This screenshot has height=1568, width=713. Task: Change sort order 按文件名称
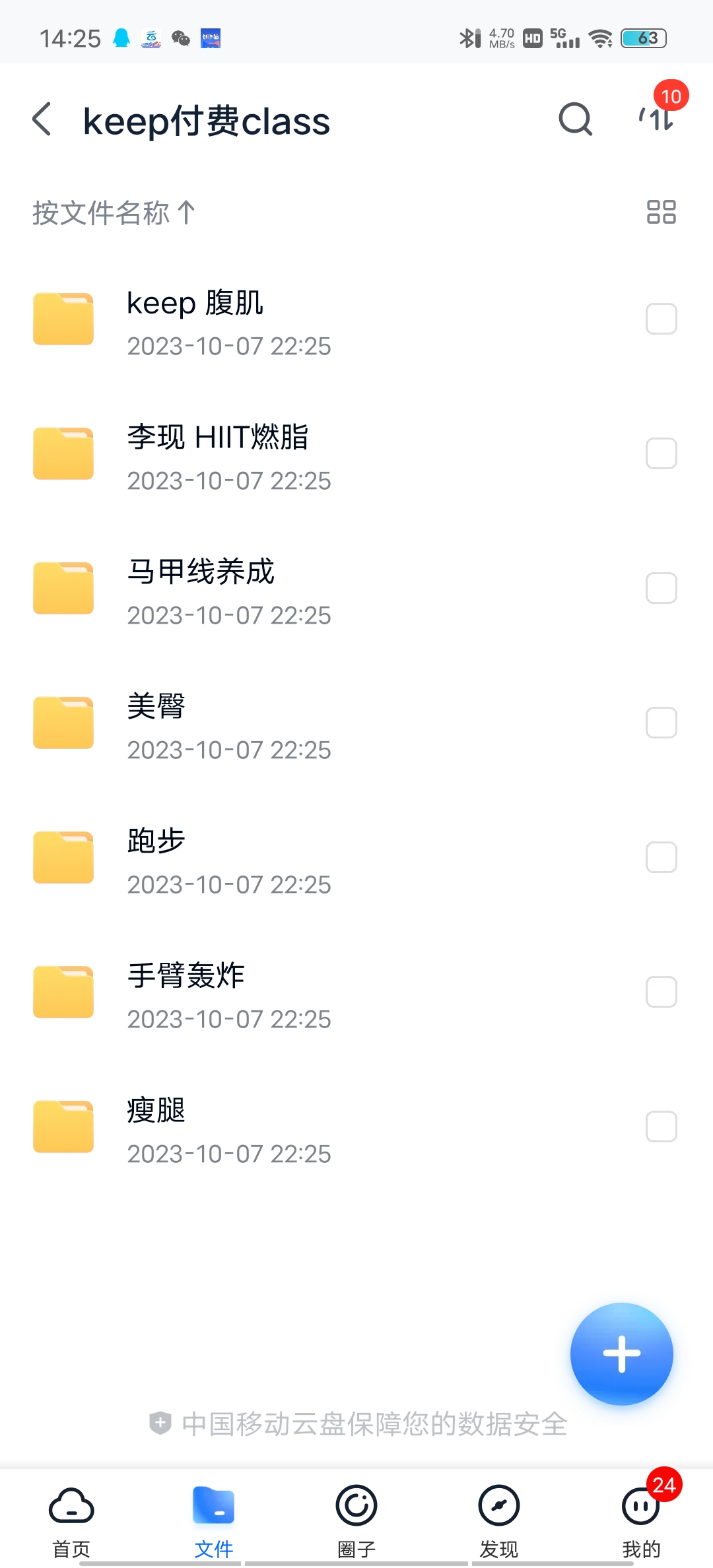pyautogui.click(x=114, y=212)
